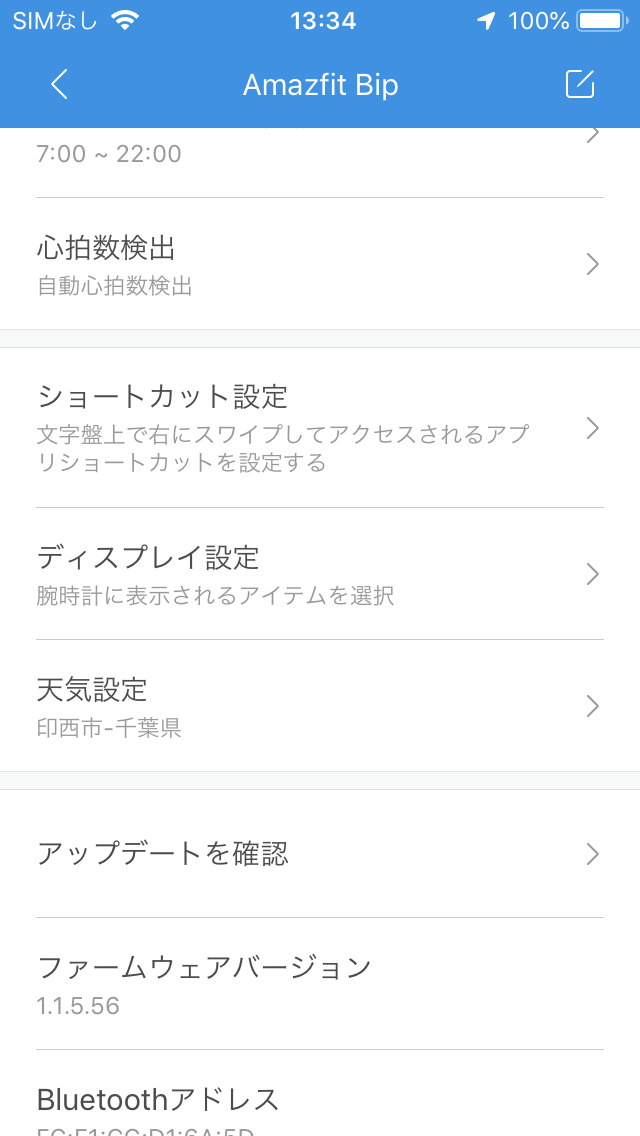Open the 心拍数検出 setting
The height and width of the screenshot is (1136, 640).
[320, 264]
